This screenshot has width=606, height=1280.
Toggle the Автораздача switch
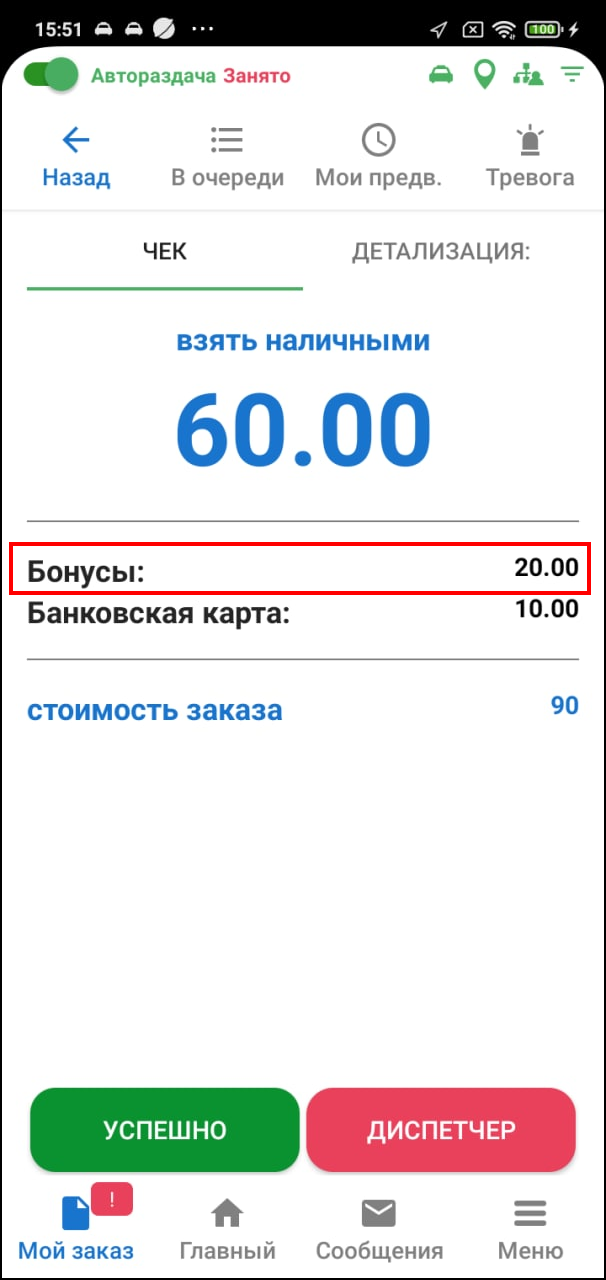tap(51, 76)
